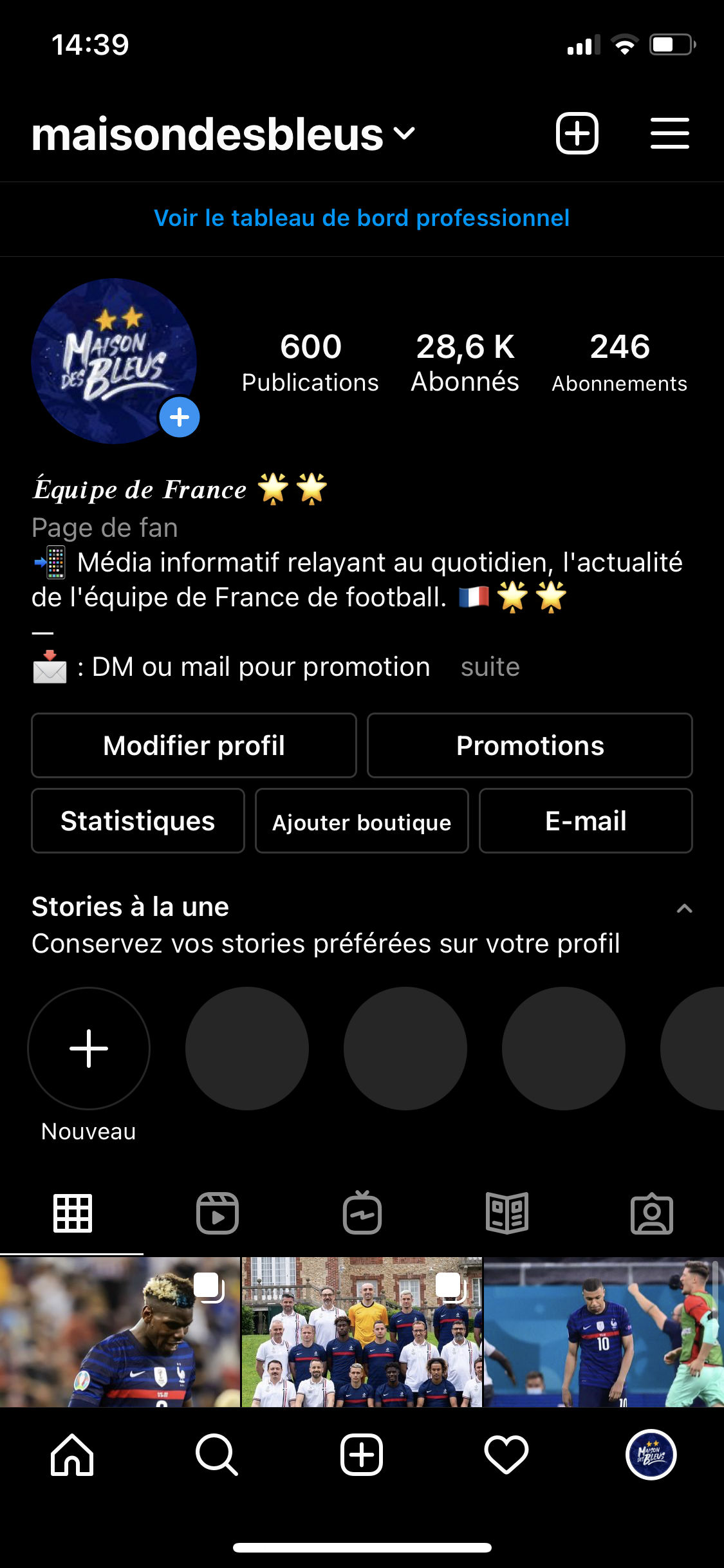The height and width of the screenshot is (1568, 724).
Task: Open the team group photo post
Action: (x=362, y=1331)
